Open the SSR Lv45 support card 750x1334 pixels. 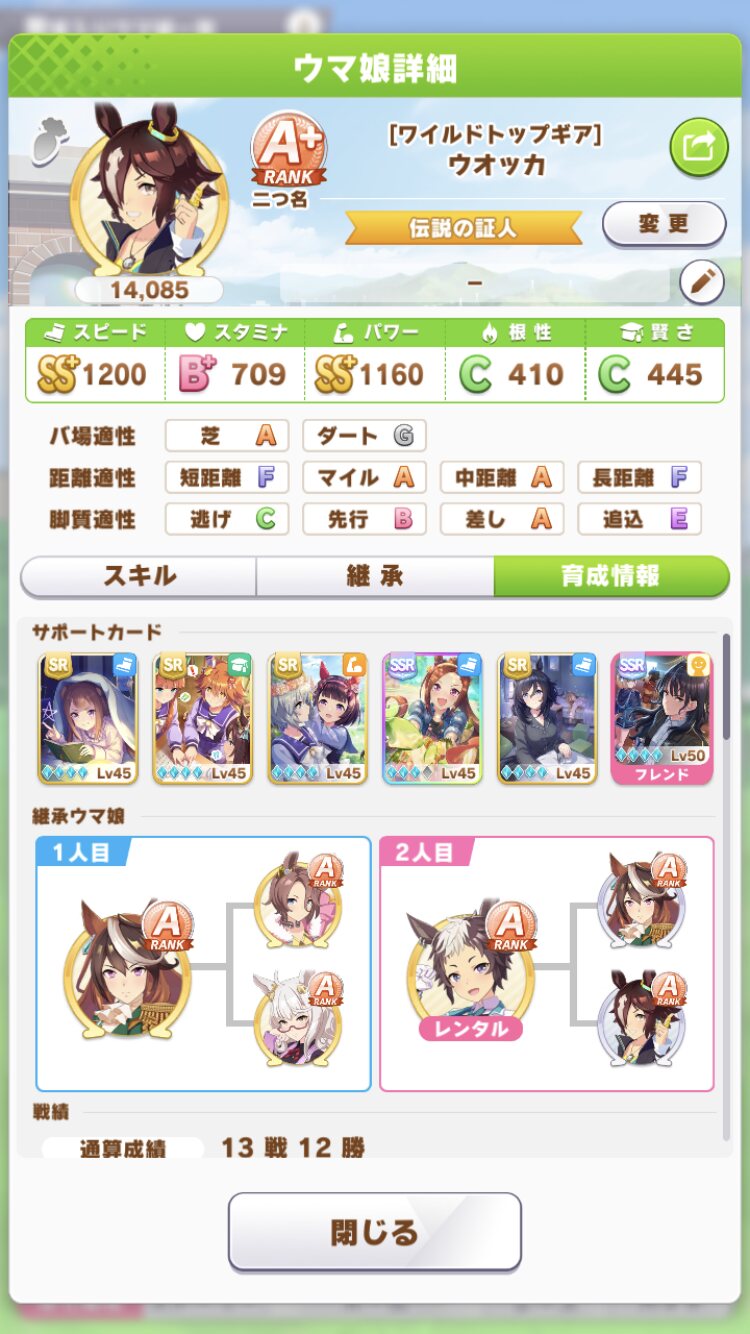pyautogui.click(x=432, y=718)
